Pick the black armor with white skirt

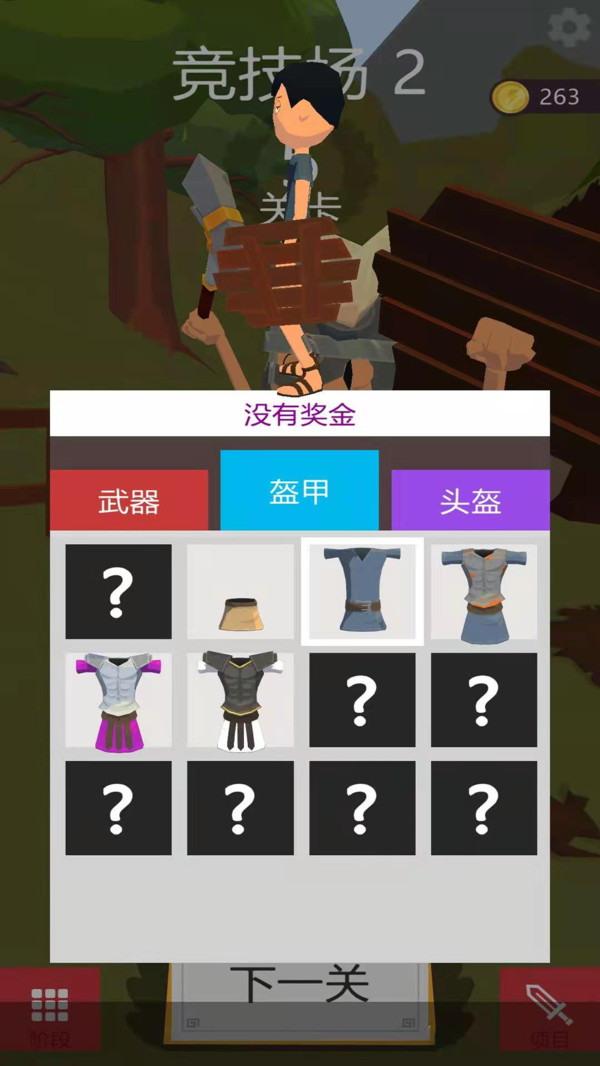tap(240, 700)
